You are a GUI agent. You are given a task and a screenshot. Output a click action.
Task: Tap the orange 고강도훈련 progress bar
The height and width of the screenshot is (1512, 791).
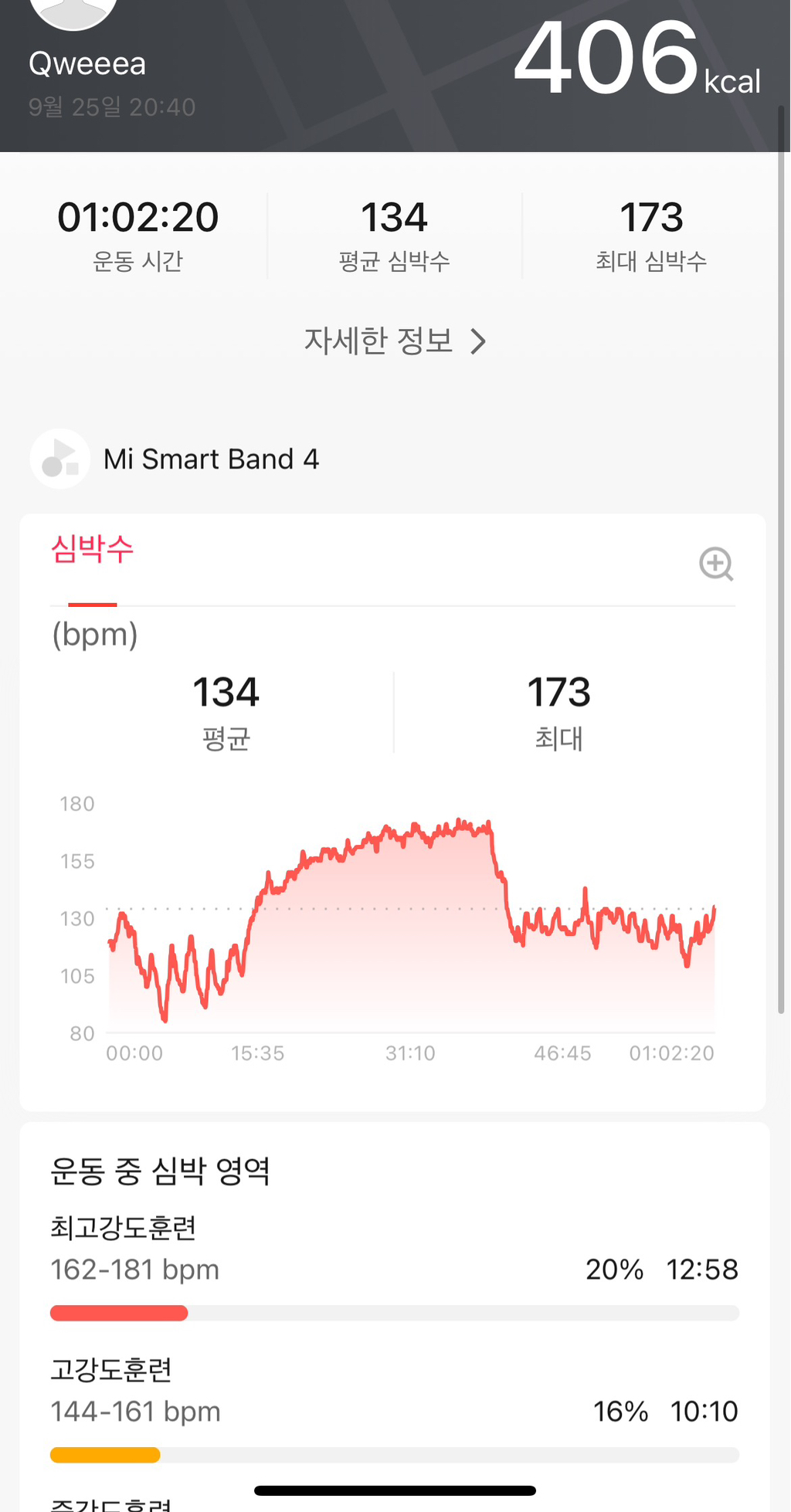[x=104, y=1455]
